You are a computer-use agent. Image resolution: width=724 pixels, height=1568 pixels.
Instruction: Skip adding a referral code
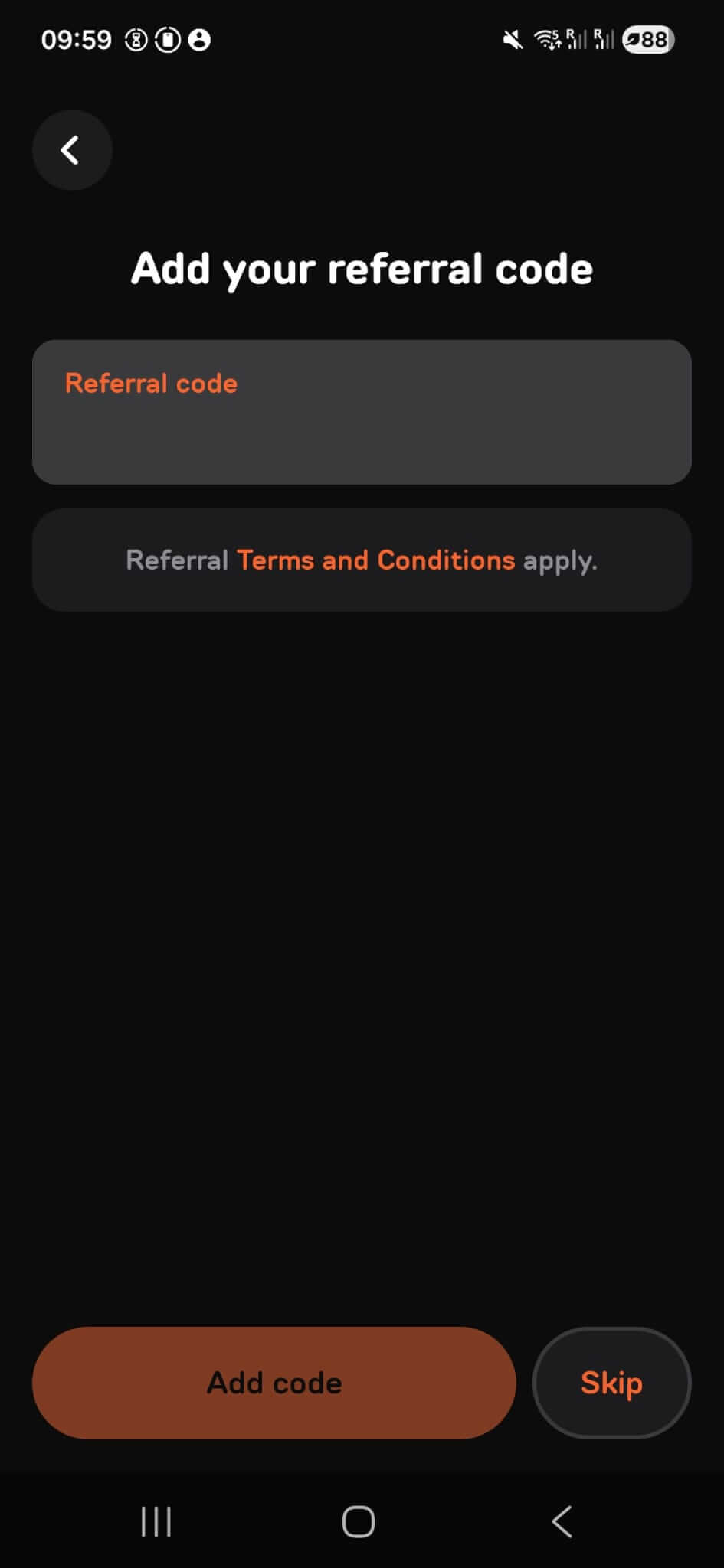point(611,1383)
